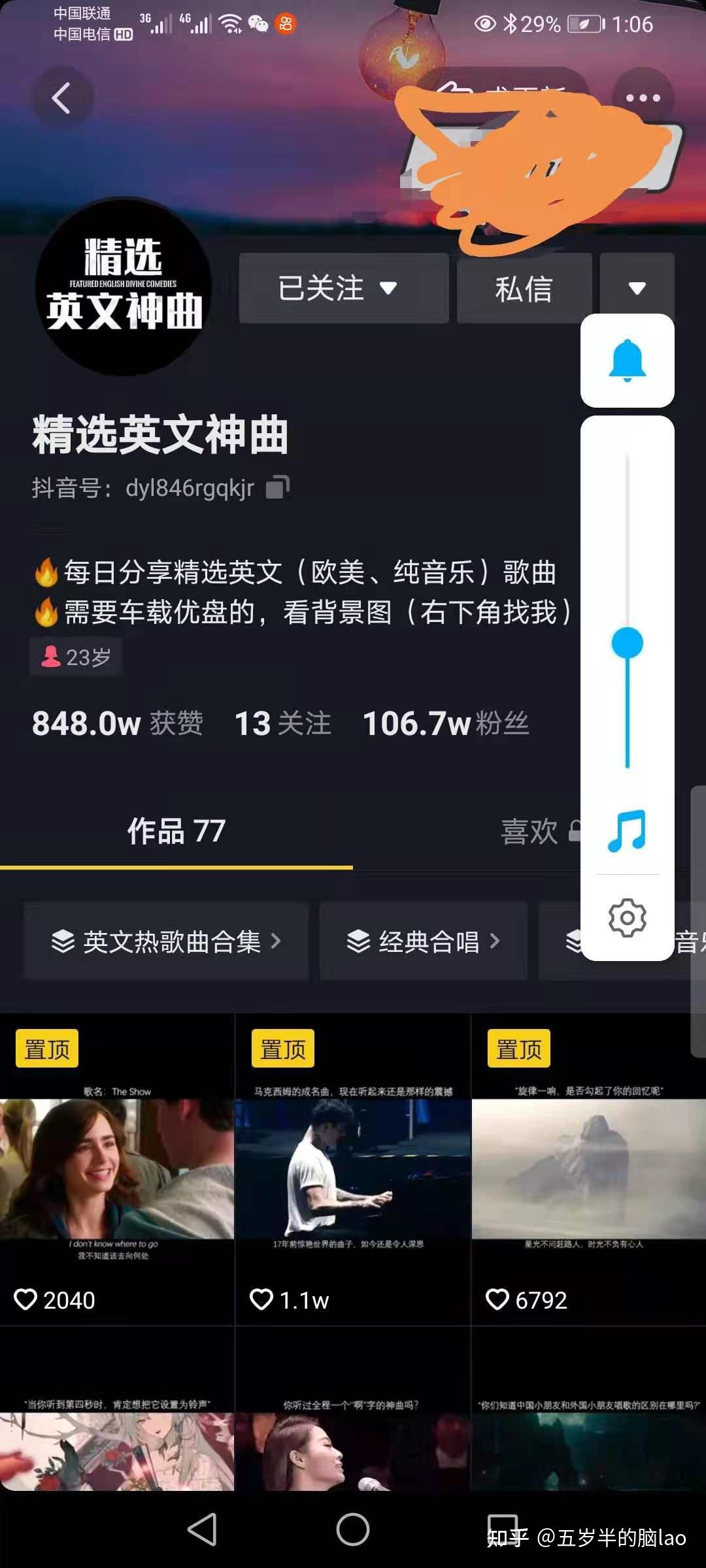Screen dimensions: 706x1568
Task: Switch to the 作品 77 tab
Action: click(x=176, y=831)
